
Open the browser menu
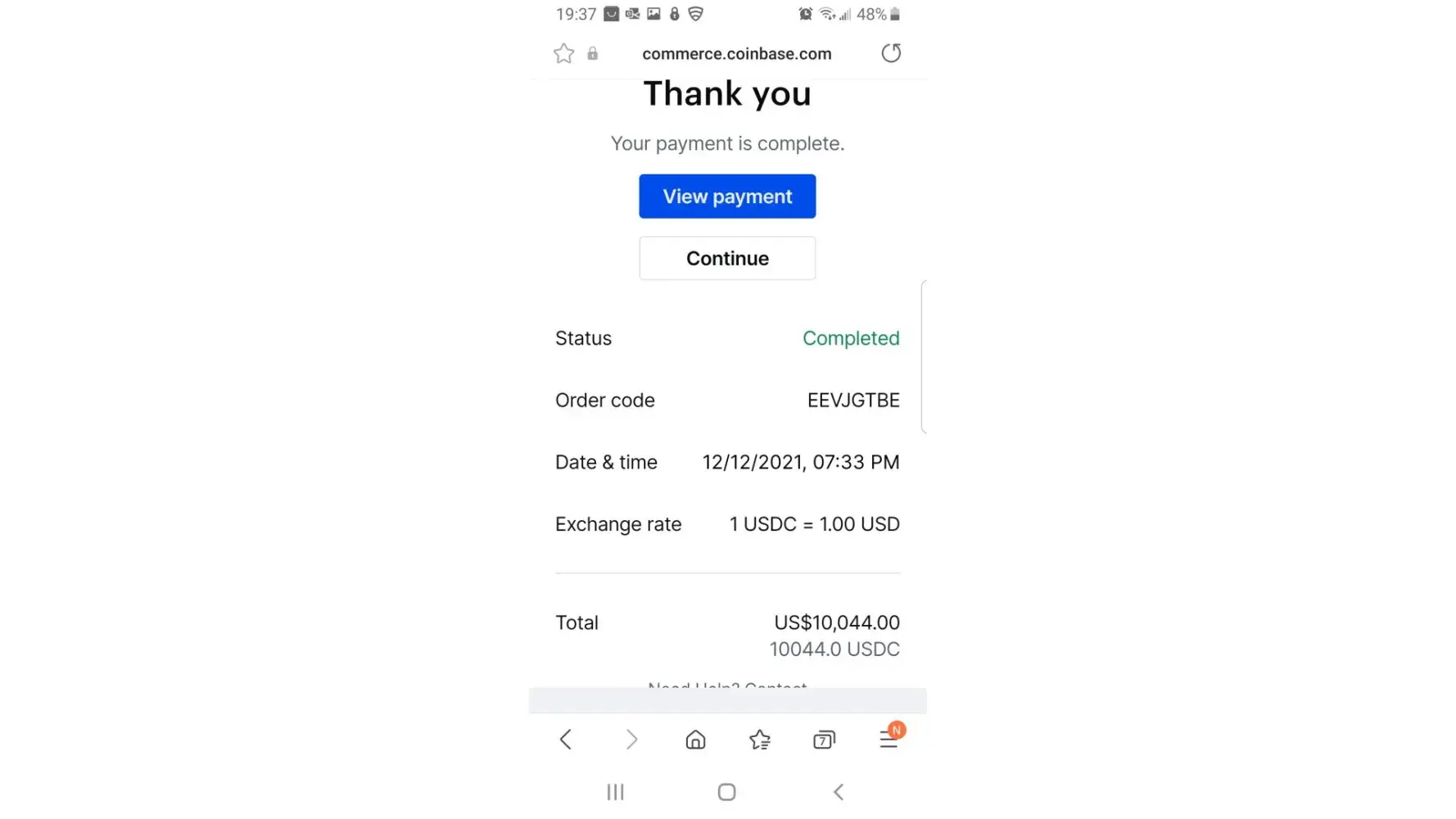(889, 740)
